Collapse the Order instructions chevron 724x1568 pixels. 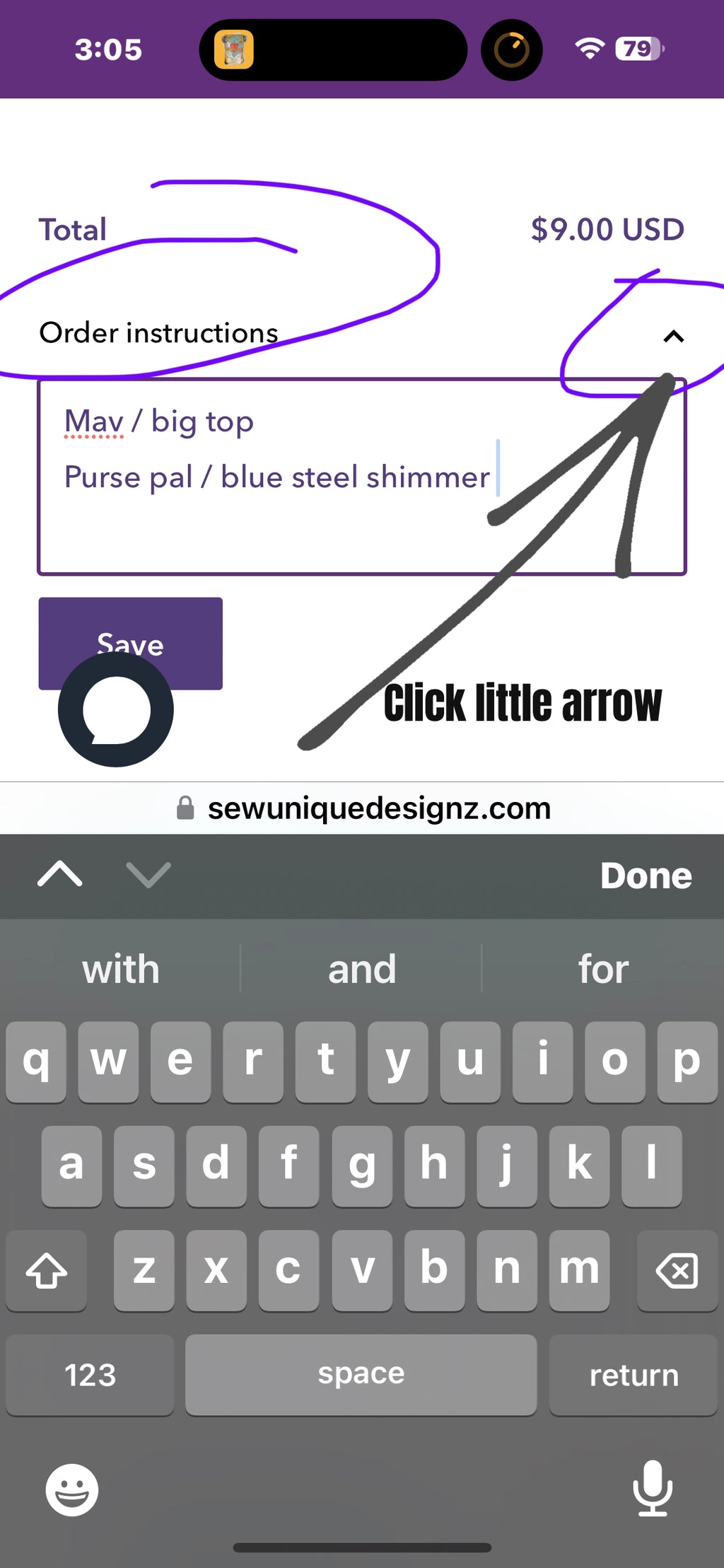(674, 336)
